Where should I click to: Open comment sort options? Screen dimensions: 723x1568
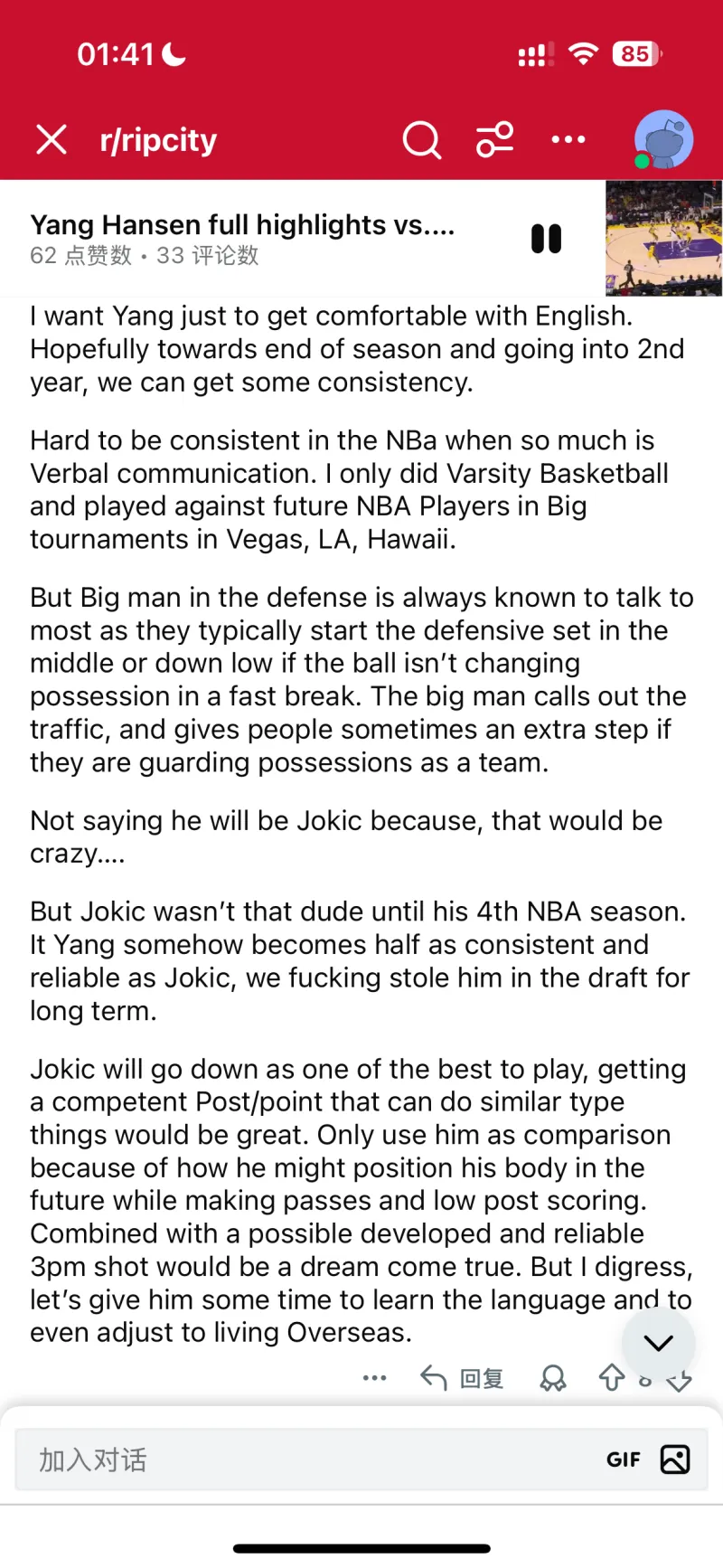[494, 140]
